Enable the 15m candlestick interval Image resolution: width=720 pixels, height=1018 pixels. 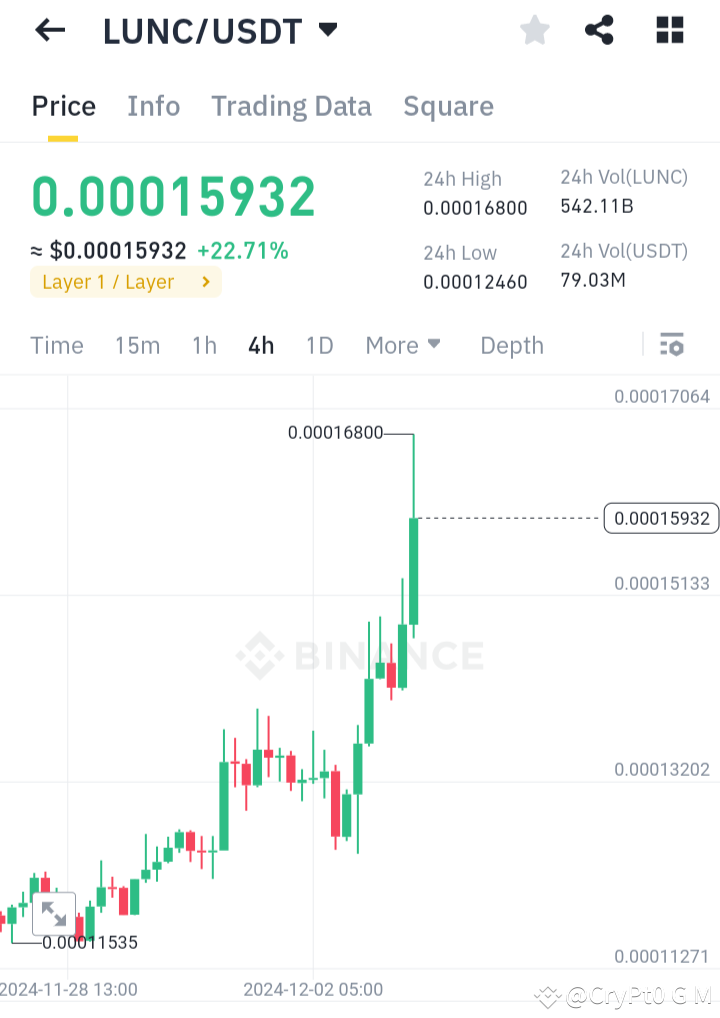(137, 345)
